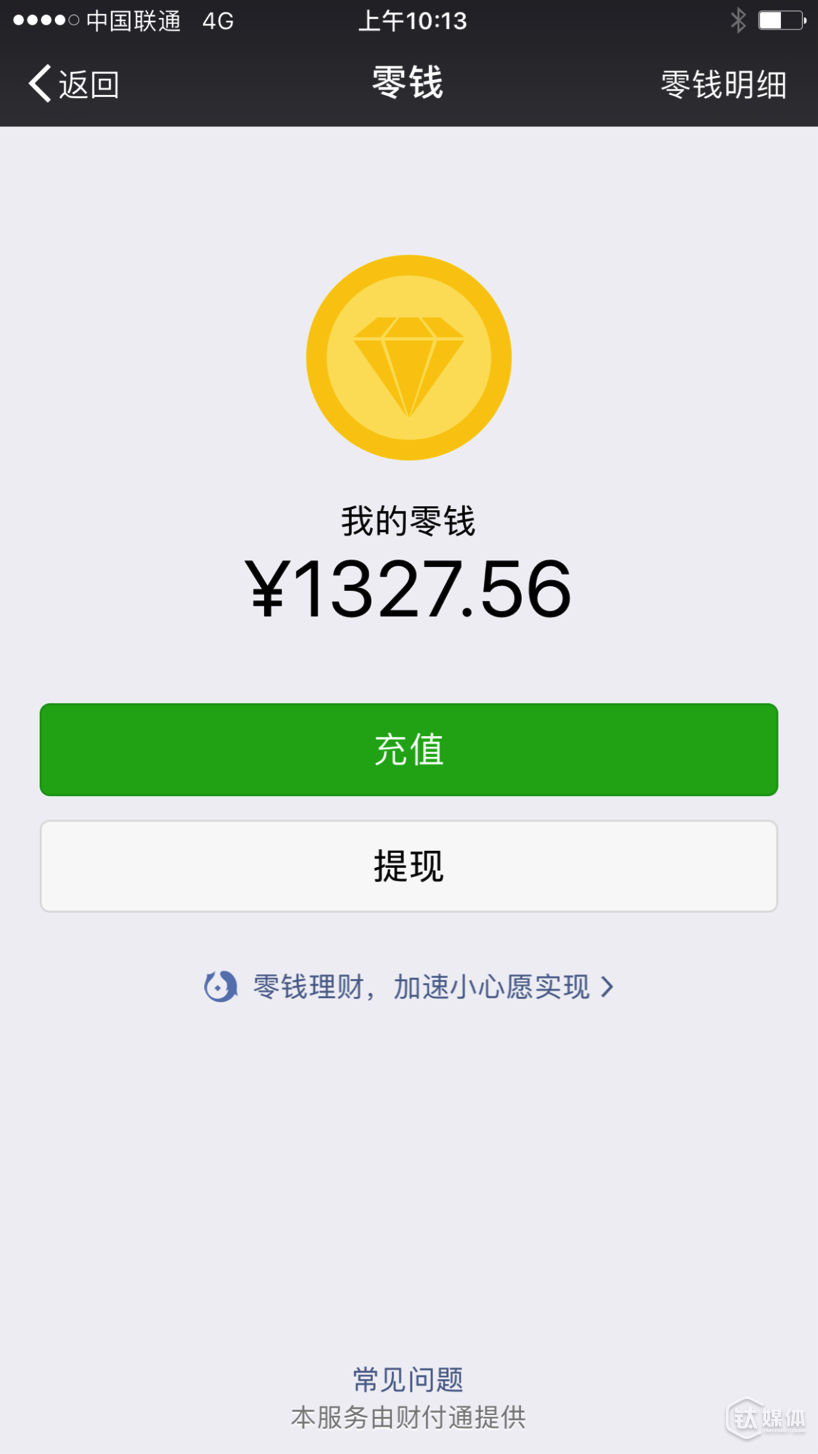Tap the 提现 withdraw button
Viewport: 818px width, 1454px height.
(408, 866)
